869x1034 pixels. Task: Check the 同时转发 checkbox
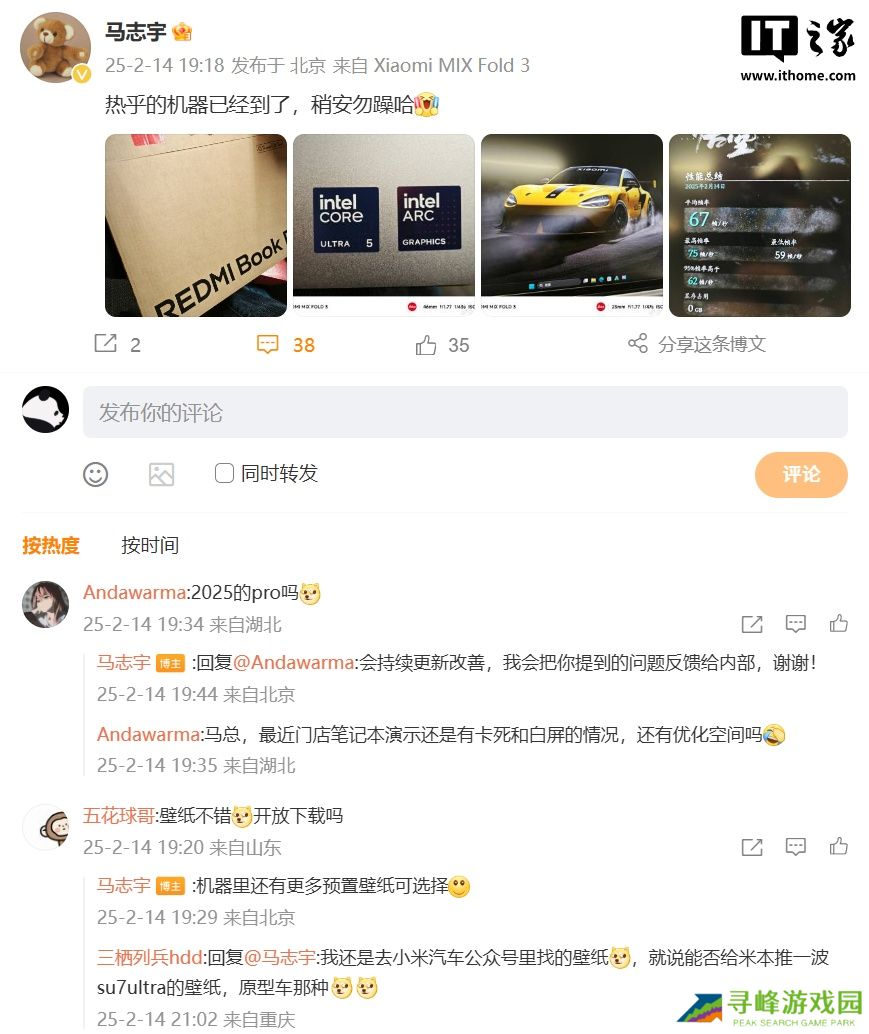(x=225, y=473)
